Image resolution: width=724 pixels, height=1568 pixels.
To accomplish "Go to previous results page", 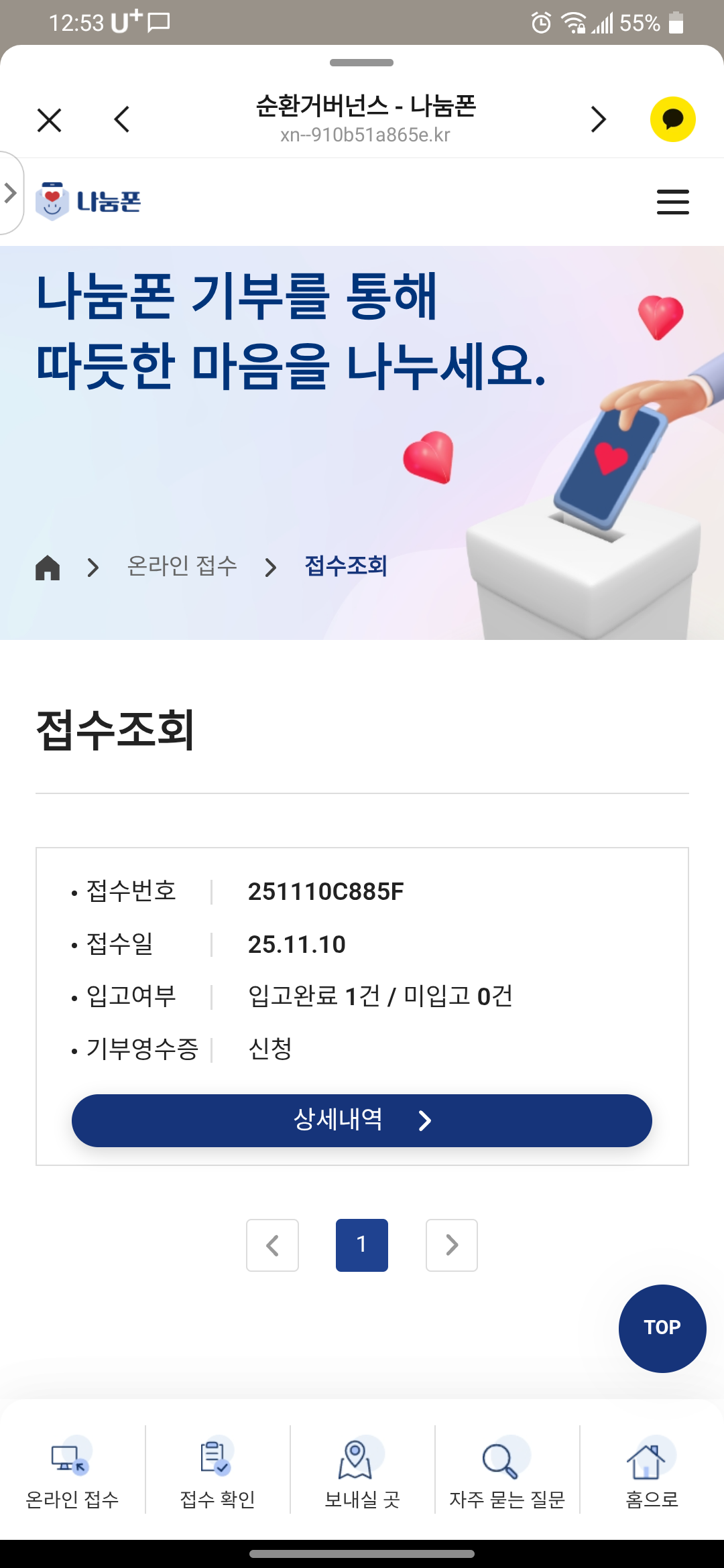I will coord(272,1245).
